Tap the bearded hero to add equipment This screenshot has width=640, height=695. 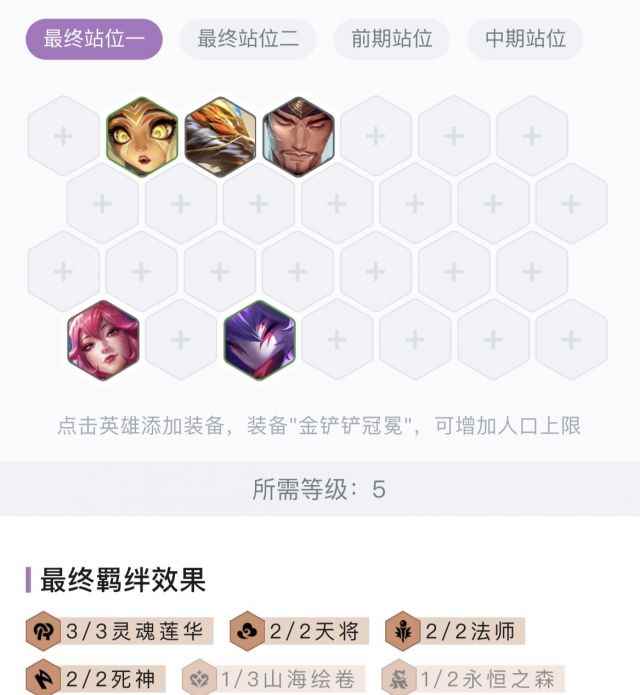tap(298, 135)
